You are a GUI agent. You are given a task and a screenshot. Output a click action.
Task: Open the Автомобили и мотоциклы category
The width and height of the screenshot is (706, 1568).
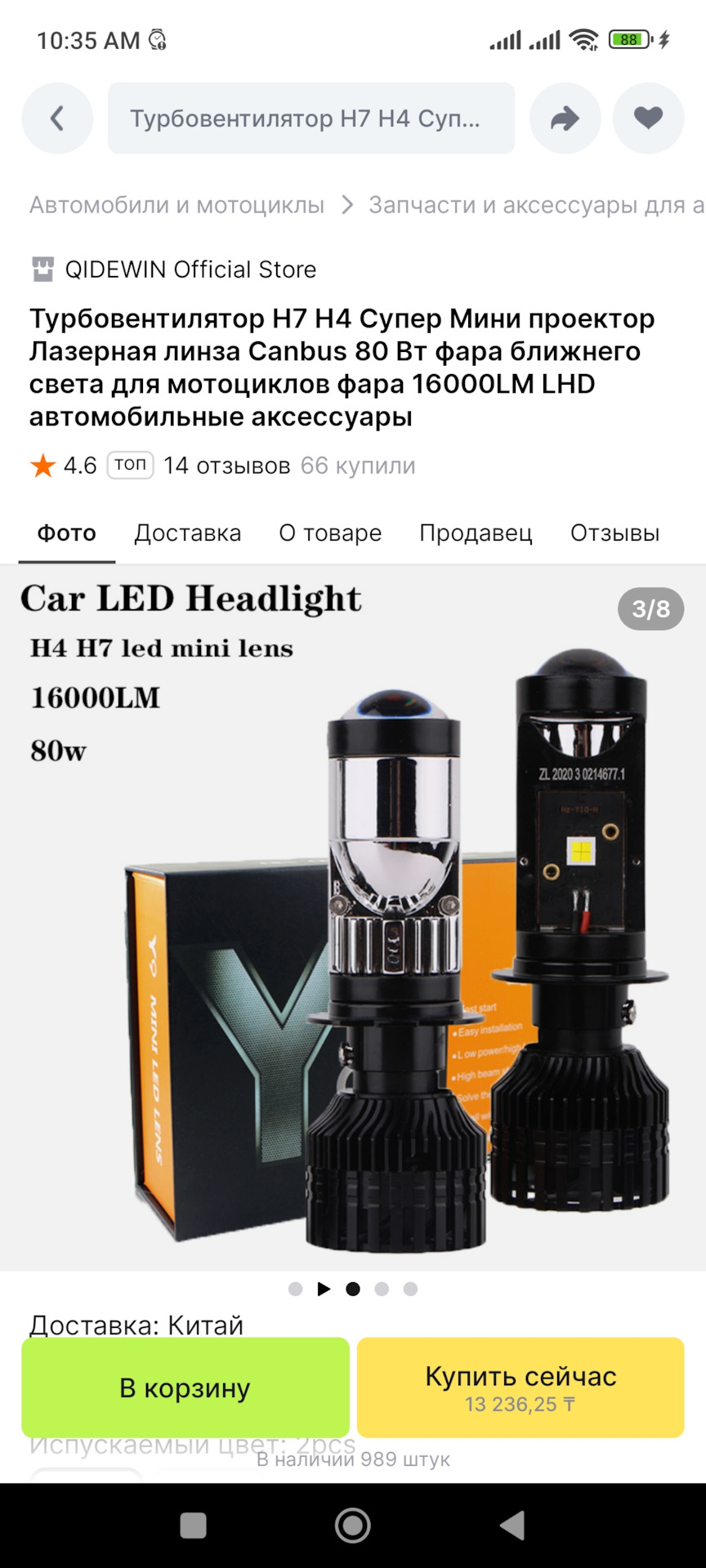tap(177, 205)
